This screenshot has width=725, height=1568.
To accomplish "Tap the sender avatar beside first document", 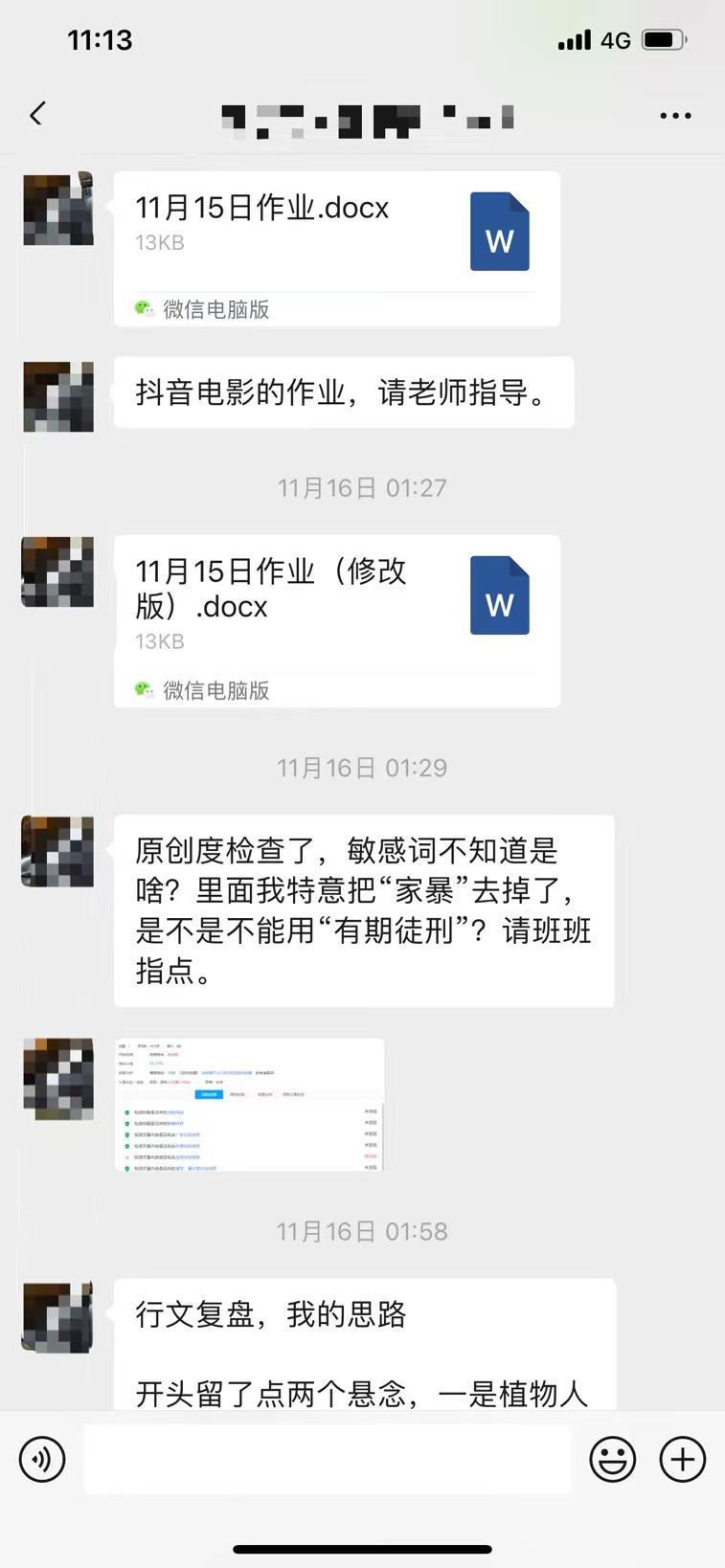I will pos(57,211).
